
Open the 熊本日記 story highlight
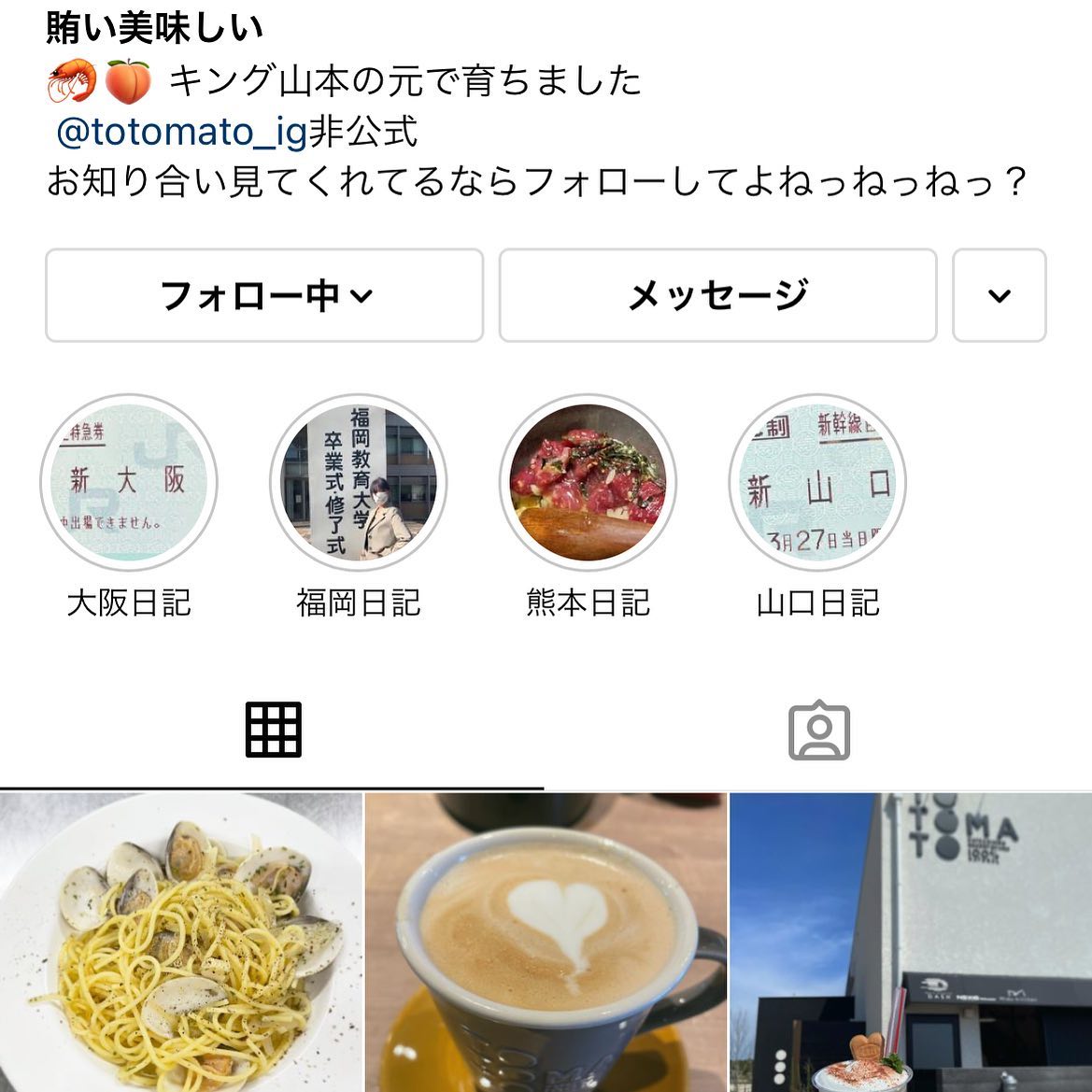(588, 483)
